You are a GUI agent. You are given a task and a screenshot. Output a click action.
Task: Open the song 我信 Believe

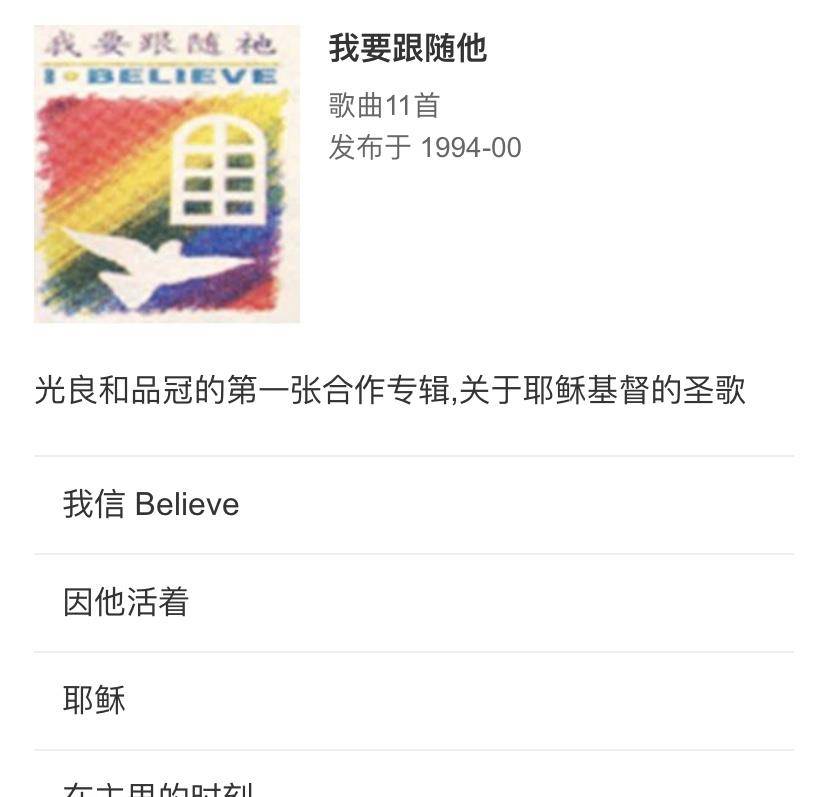click(152, 505)
